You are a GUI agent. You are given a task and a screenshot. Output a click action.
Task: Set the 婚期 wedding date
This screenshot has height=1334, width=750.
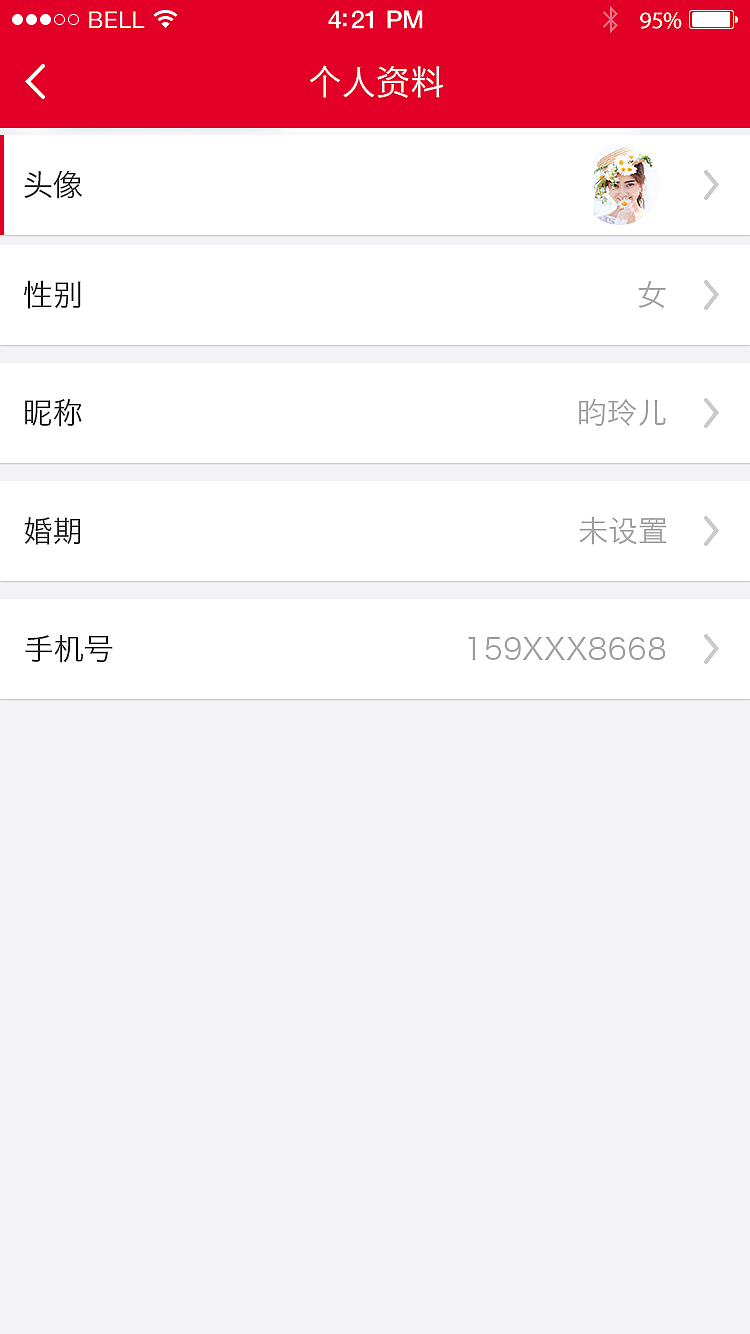tap(375, 531)
